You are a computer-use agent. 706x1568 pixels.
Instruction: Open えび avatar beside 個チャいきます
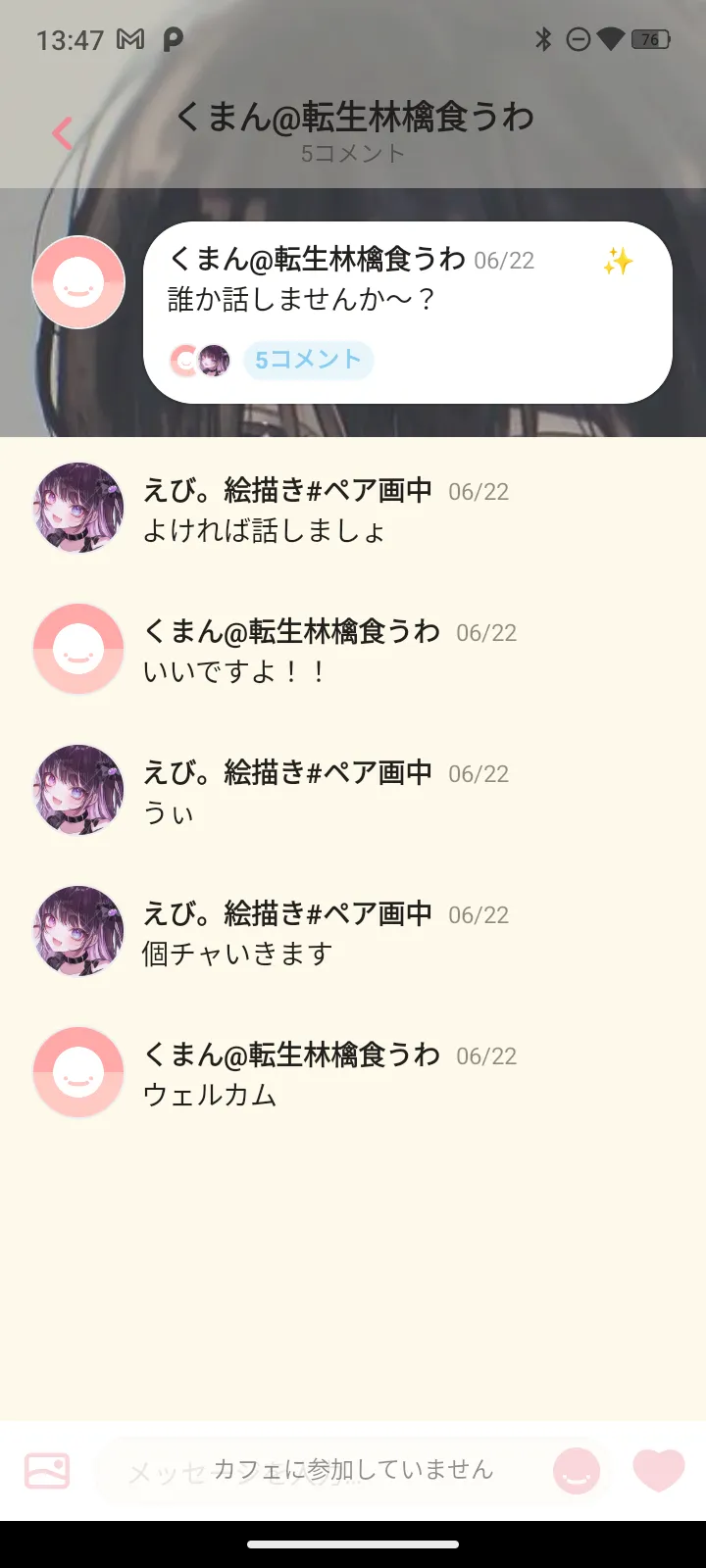tap(78, 931)
